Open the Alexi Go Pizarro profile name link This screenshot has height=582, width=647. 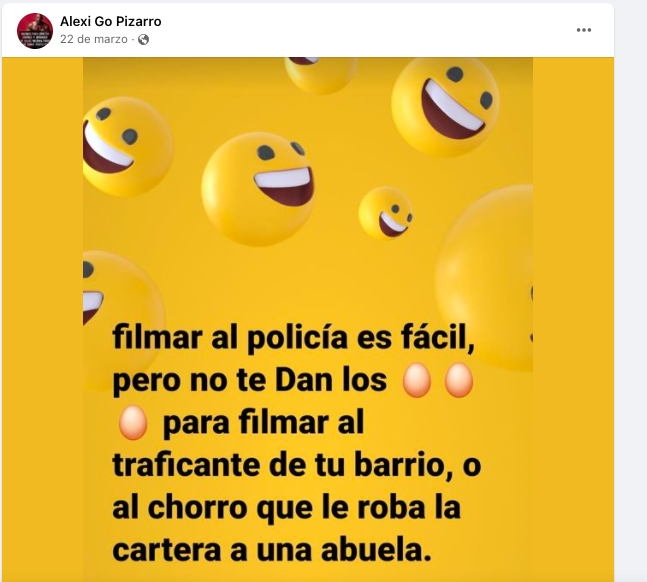[110, 22]
